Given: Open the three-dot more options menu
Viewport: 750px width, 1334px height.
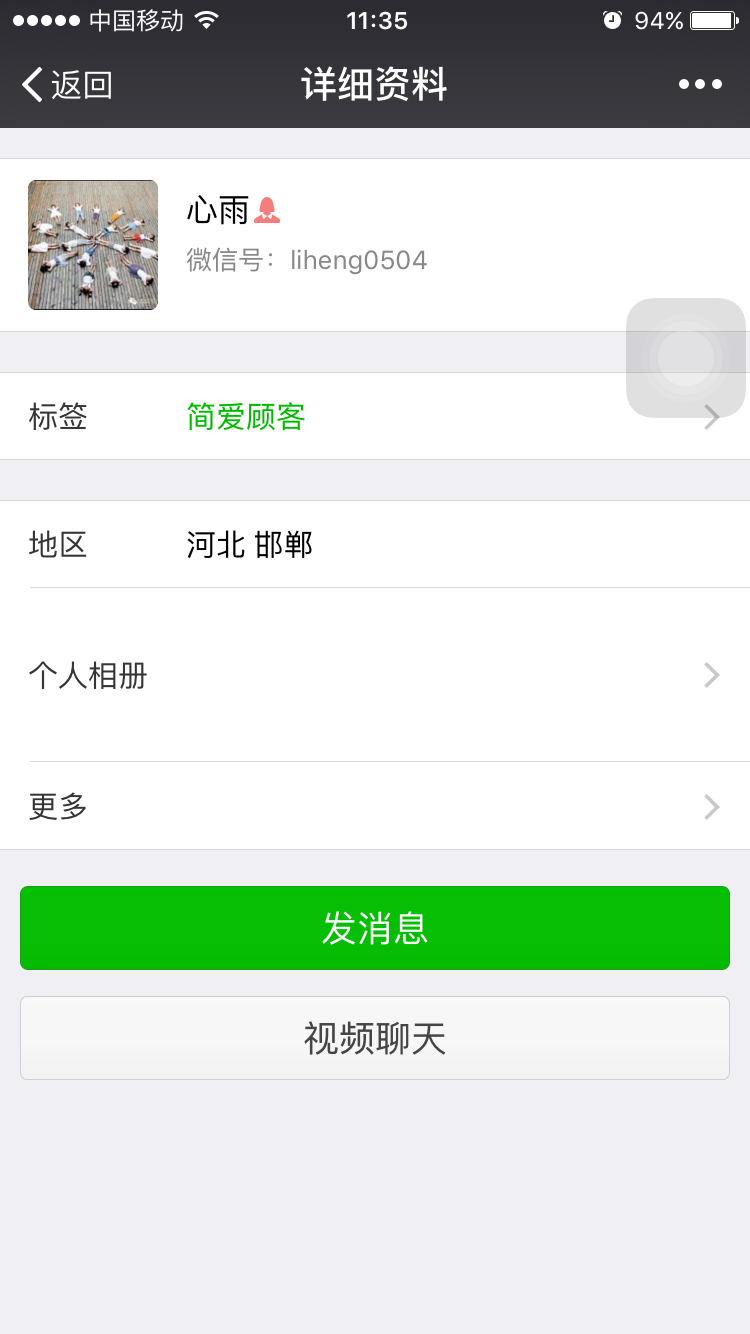Looking at the screenshot, I should (700, 85).
